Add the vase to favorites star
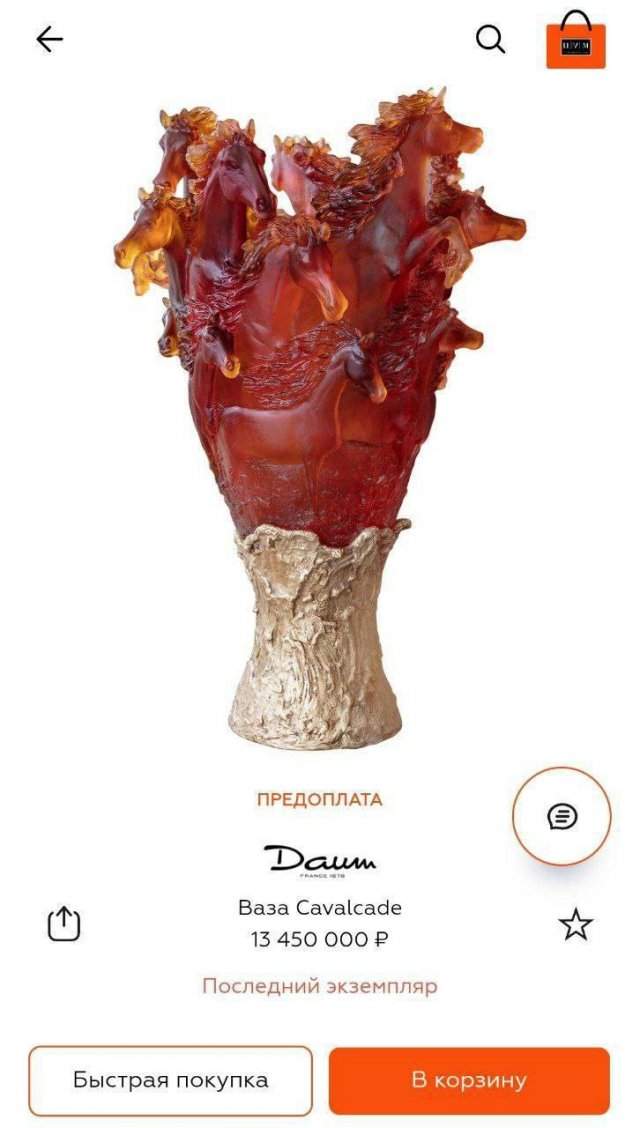 [575, 924]
